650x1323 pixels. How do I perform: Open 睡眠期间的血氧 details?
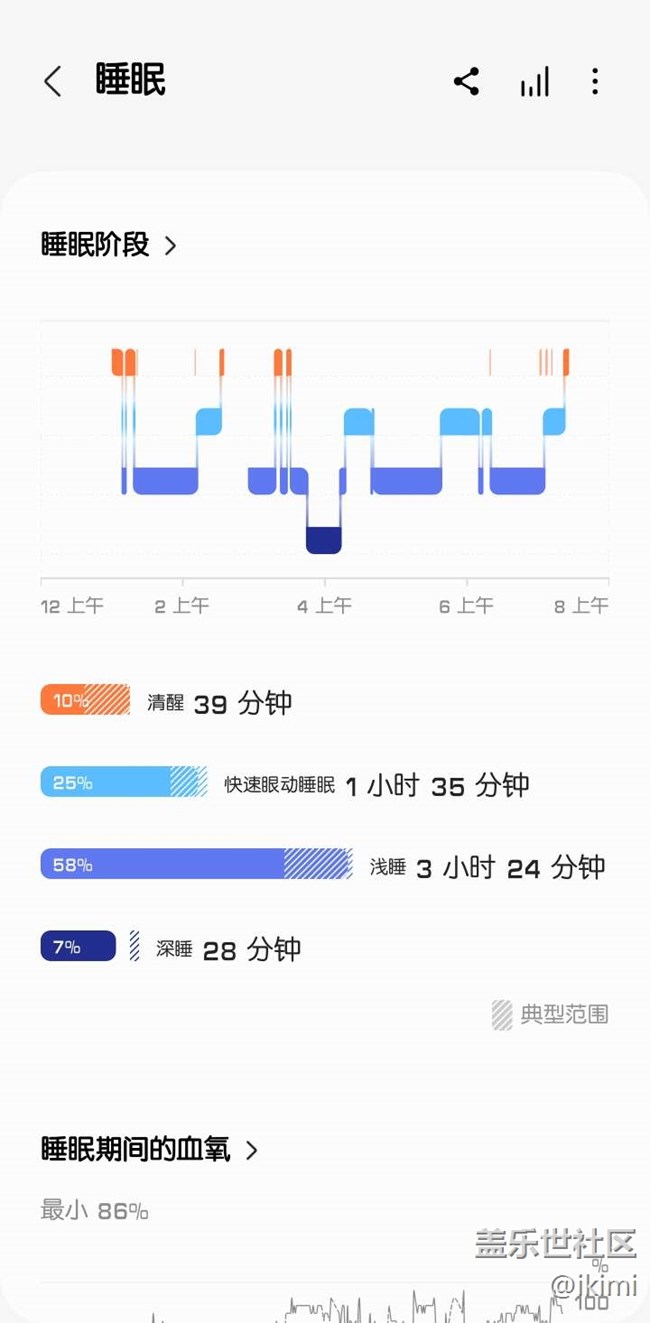[x=149, y=1150]
